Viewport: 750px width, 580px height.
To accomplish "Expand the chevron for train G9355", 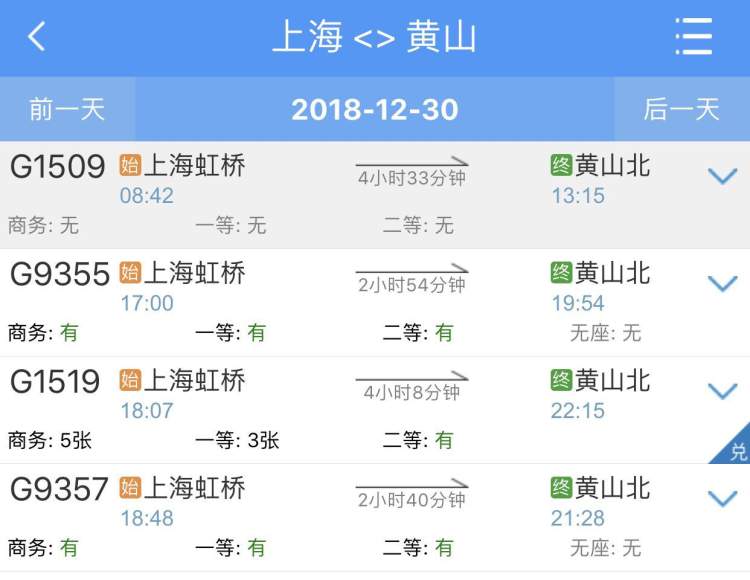I will click(722, 284).
